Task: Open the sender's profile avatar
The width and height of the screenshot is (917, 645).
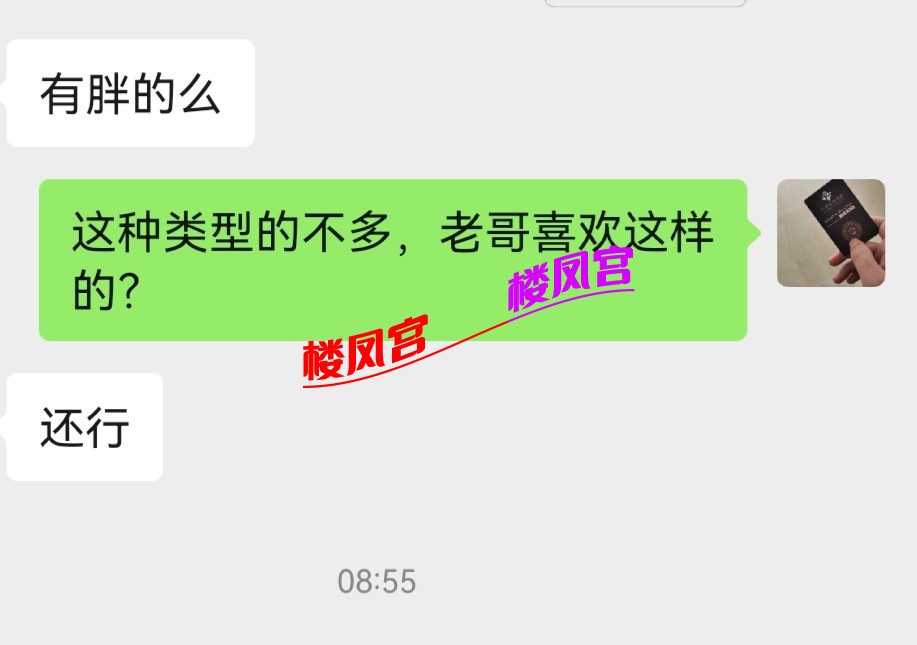Action: pyautogui.click(x=831, y=233)
